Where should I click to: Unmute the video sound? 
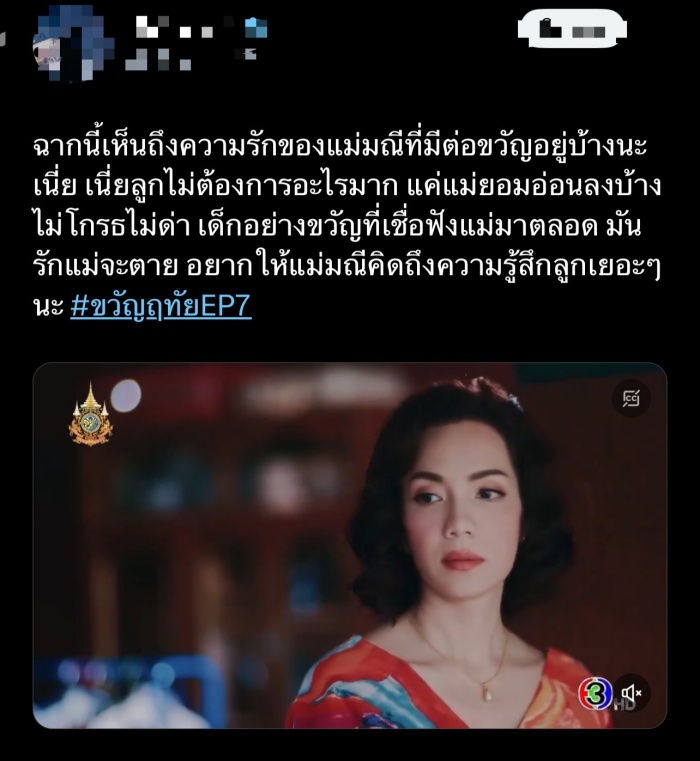[632, 693]
